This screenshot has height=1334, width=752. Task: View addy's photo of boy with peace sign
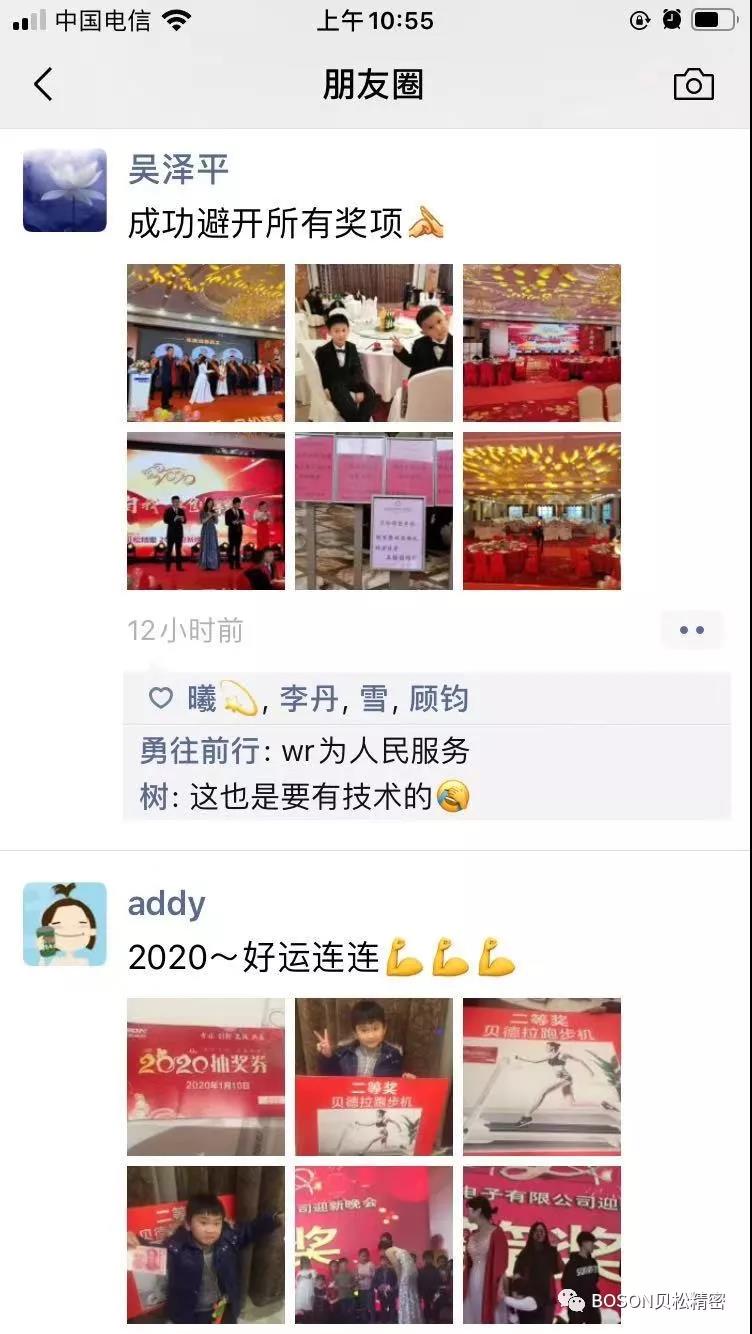coord(373,1076)
